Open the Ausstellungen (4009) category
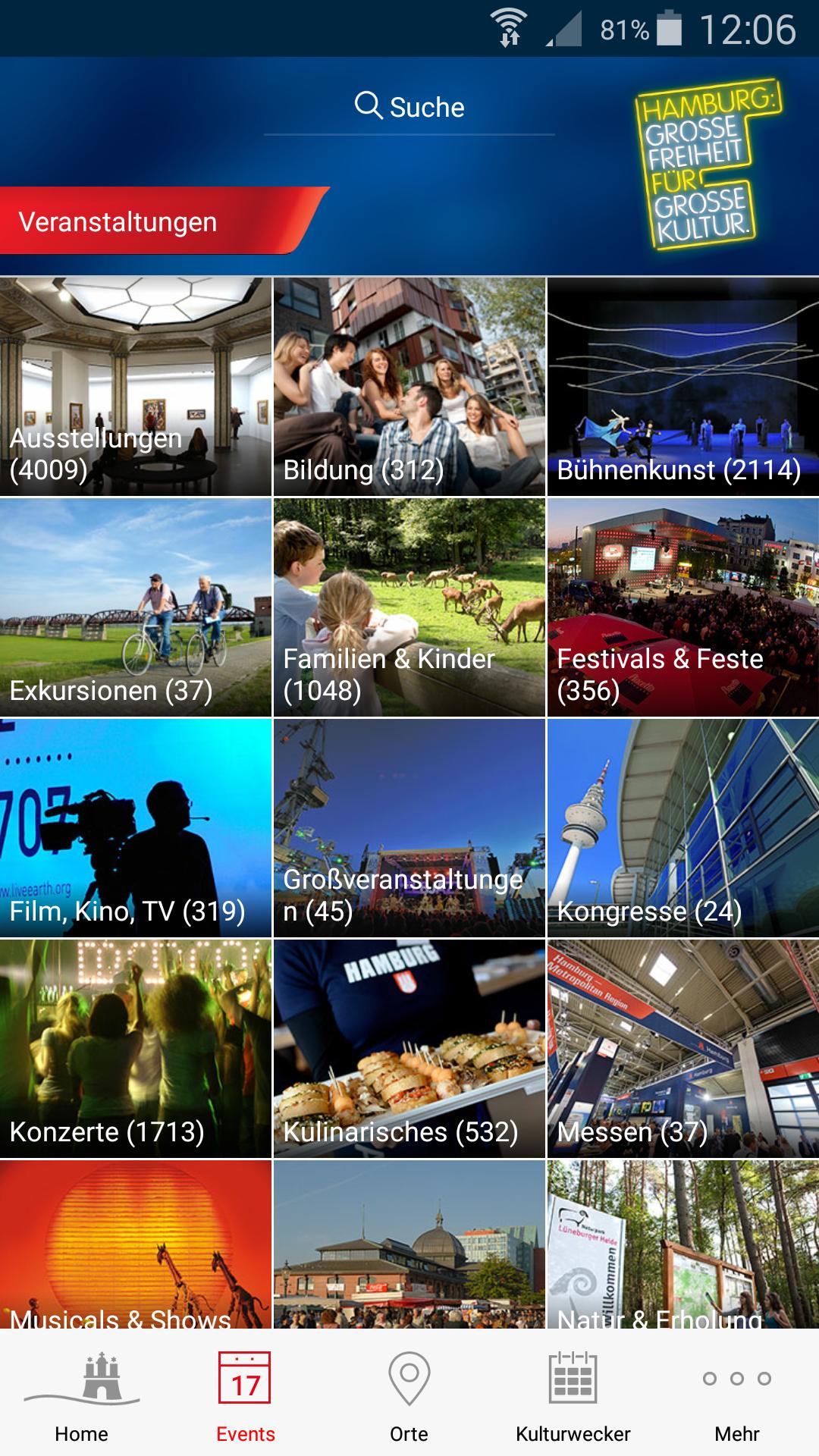The image size is (819, 1456). pos(136,387)
